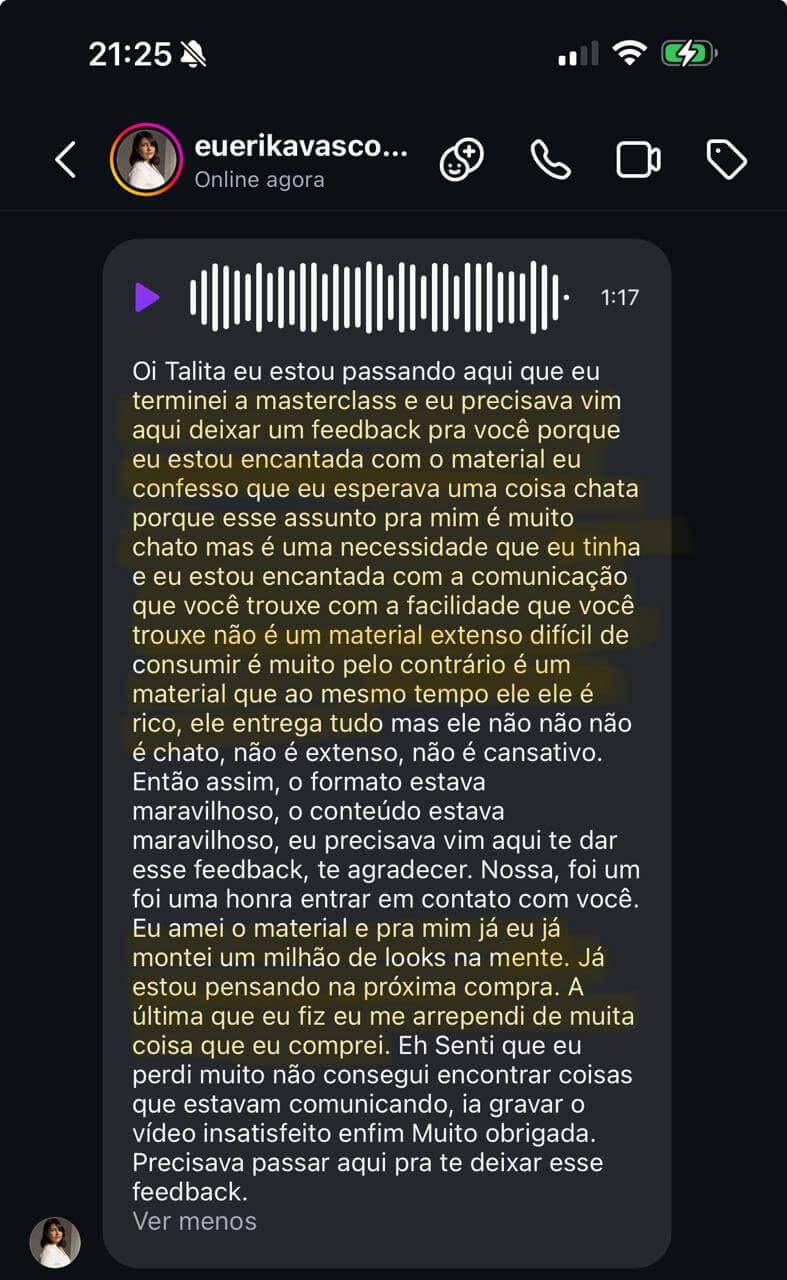Start a video call
The image size is (787, 1280).
click(638, 160)
